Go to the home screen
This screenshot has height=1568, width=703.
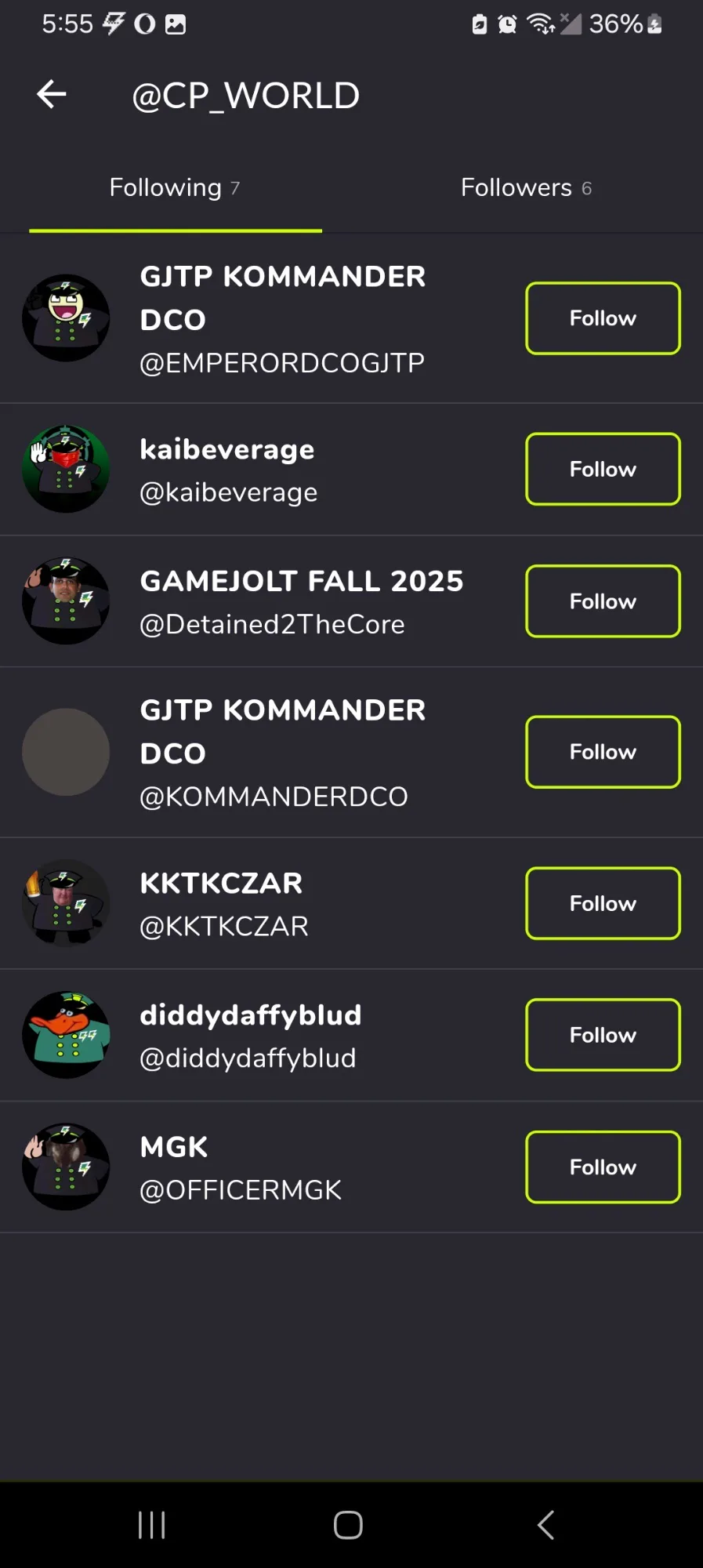[x=348, y=1525]
